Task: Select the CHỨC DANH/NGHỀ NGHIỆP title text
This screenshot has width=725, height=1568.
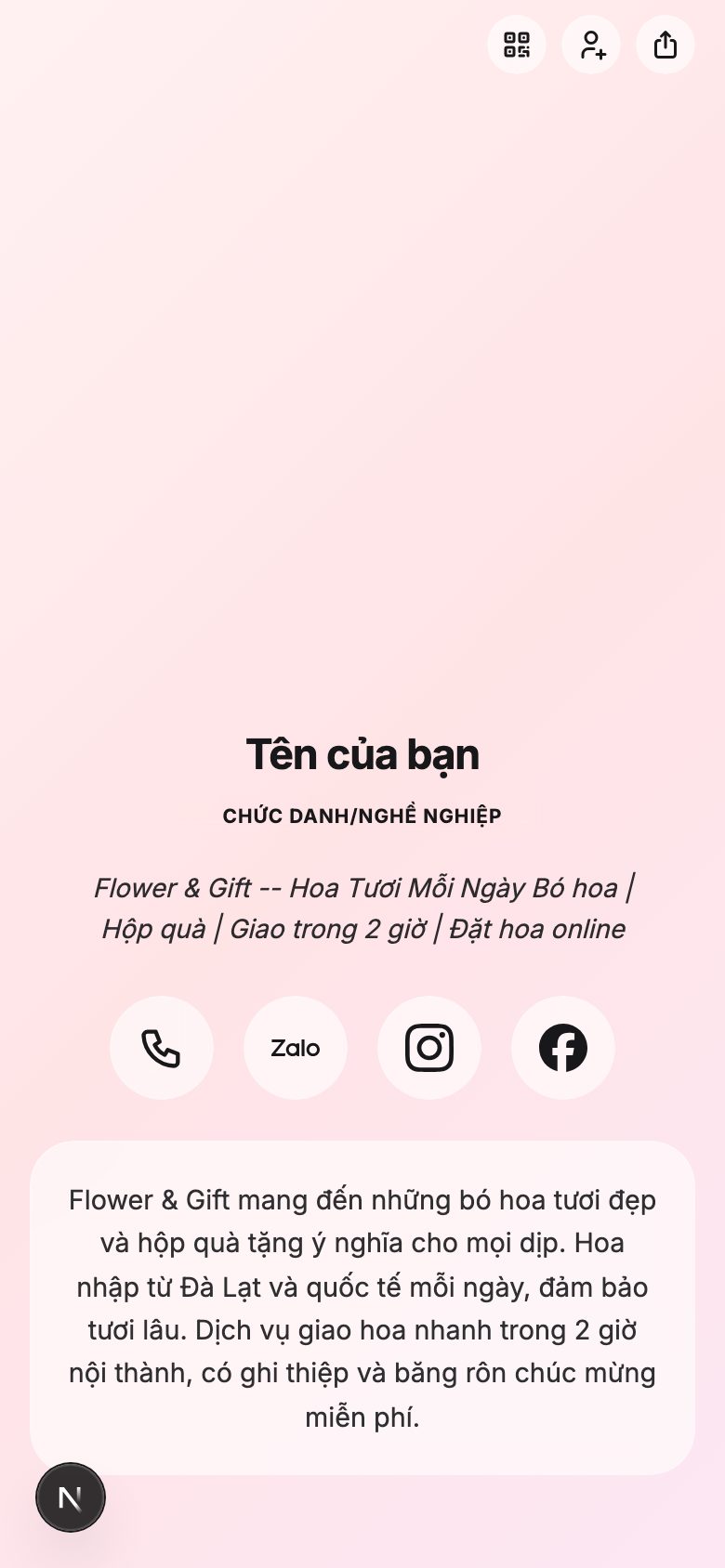Action: pyautogui.click(x=362, y=815)
